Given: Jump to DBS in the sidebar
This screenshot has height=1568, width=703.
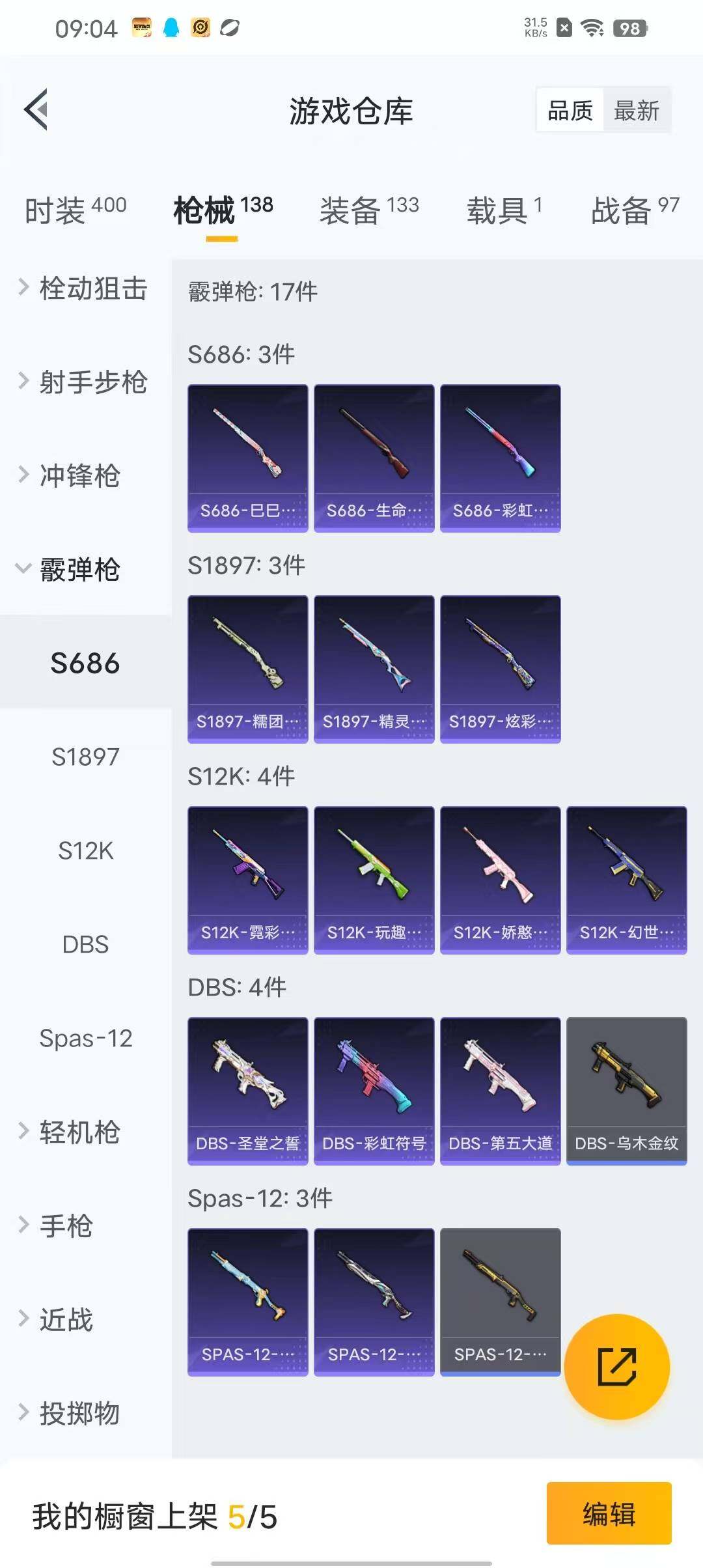Looking at the screenshot, I should [85, 944].
